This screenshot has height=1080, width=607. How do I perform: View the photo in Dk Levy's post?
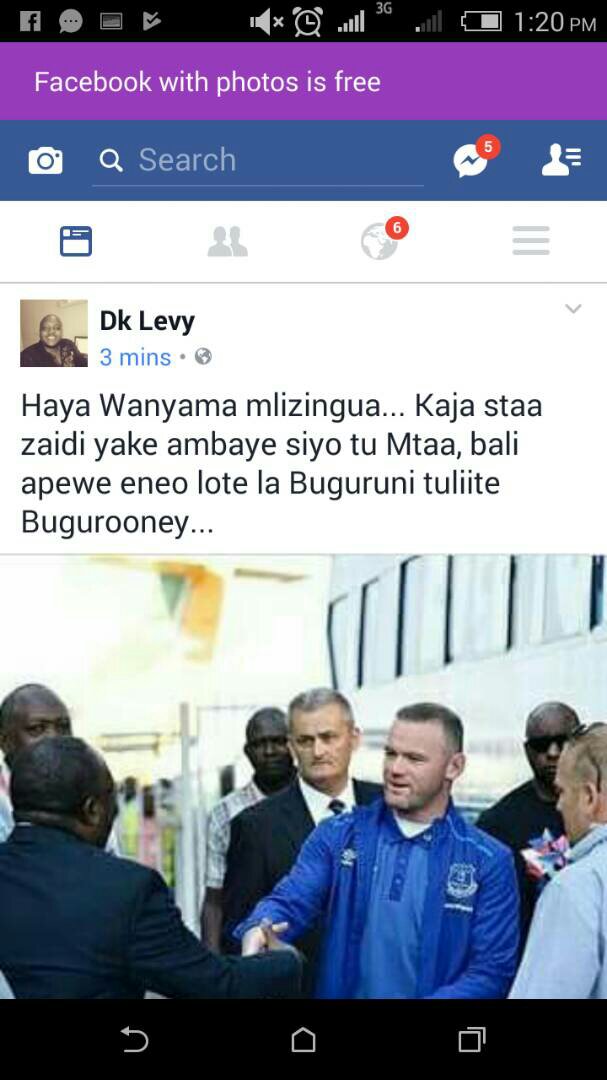pyautogui.click(x=303, y=776)
